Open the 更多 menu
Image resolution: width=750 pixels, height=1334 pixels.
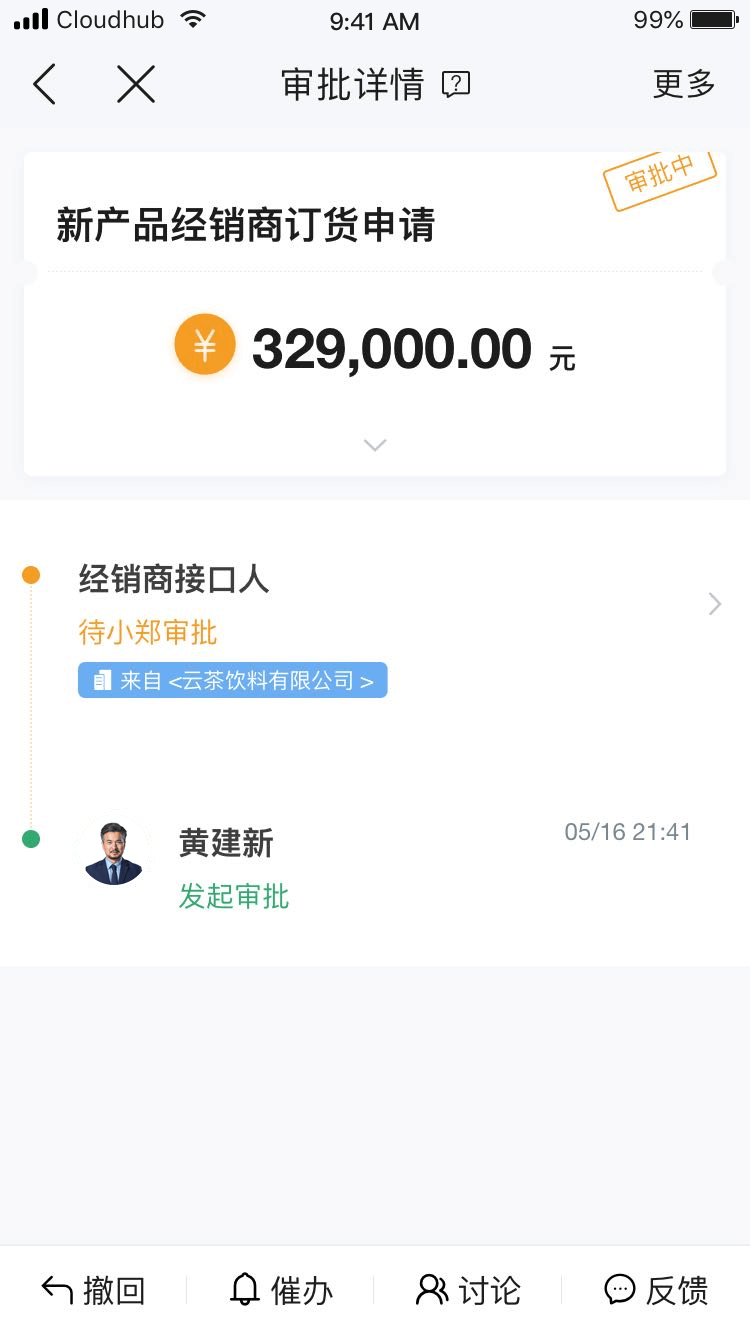tap(684, 85)
